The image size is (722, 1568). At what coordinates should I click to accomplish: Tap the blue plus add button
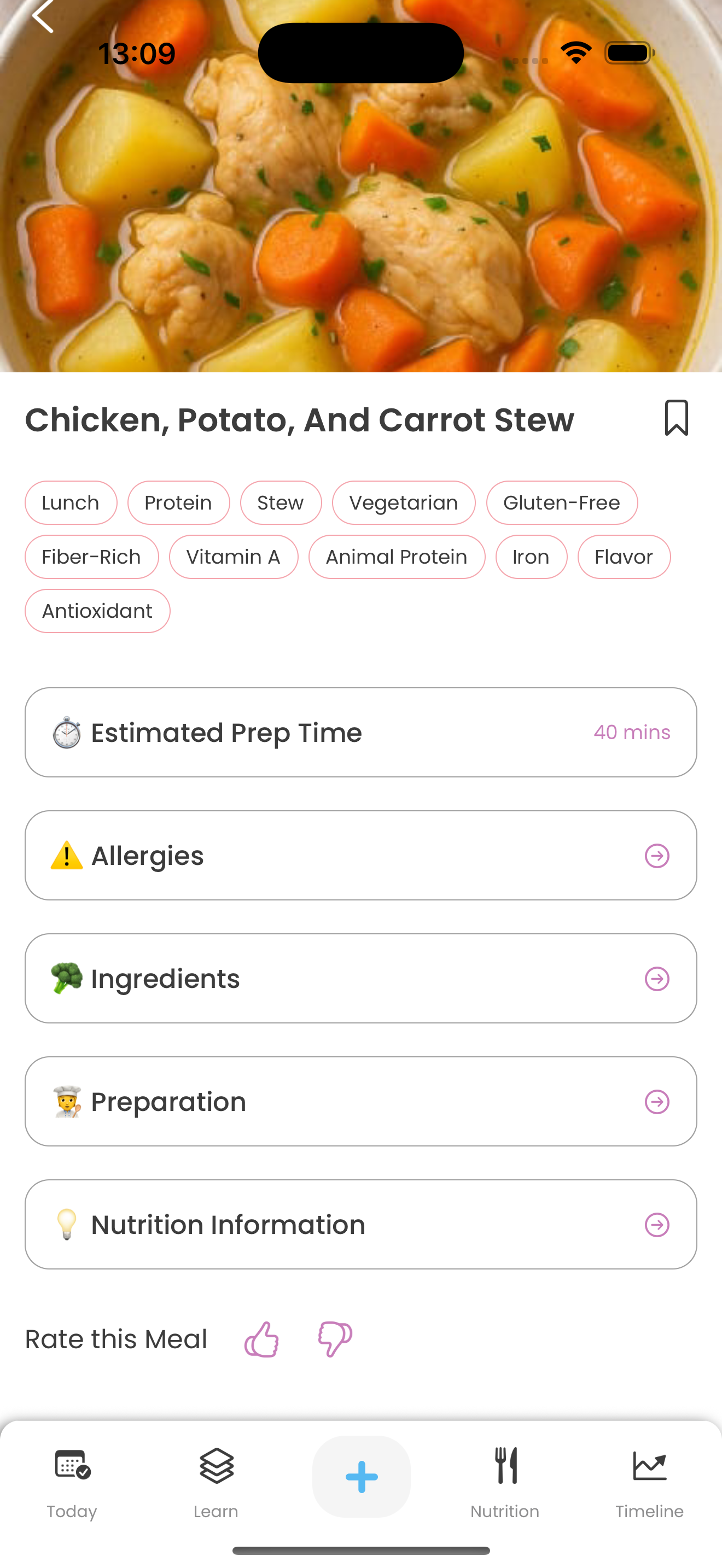click(x=361, y=1477)
